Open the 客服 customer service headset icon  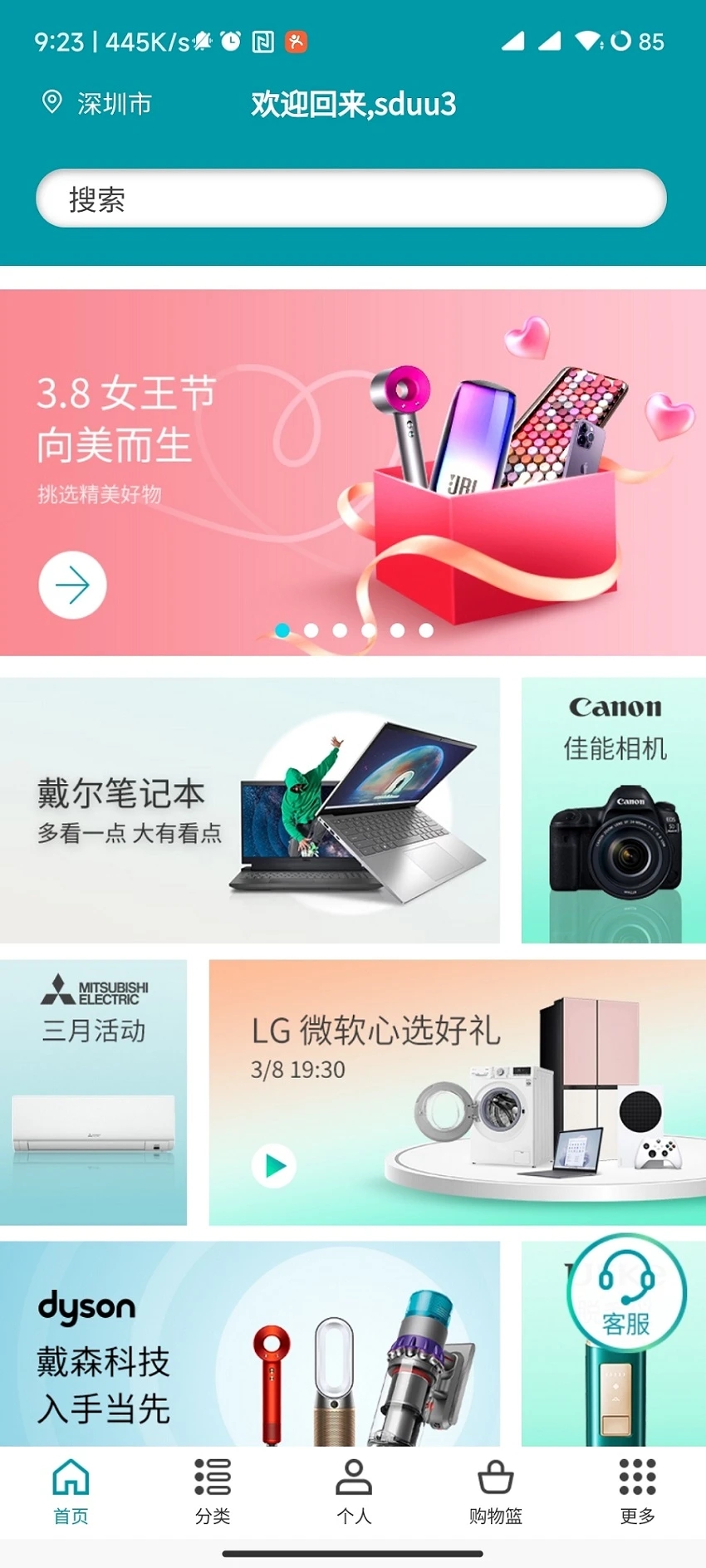point(627,1294)
